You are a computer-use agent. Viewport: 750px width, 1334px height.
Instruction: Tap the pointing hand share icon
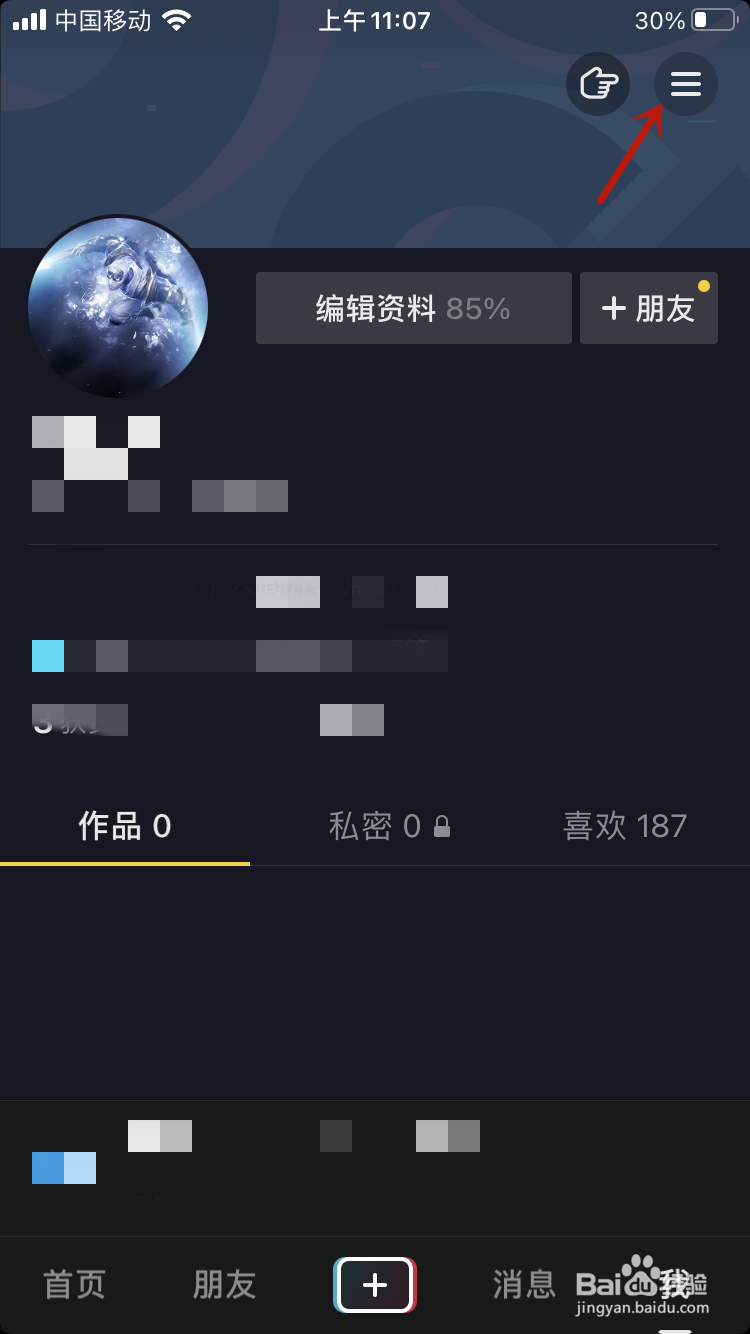point(597,84)
